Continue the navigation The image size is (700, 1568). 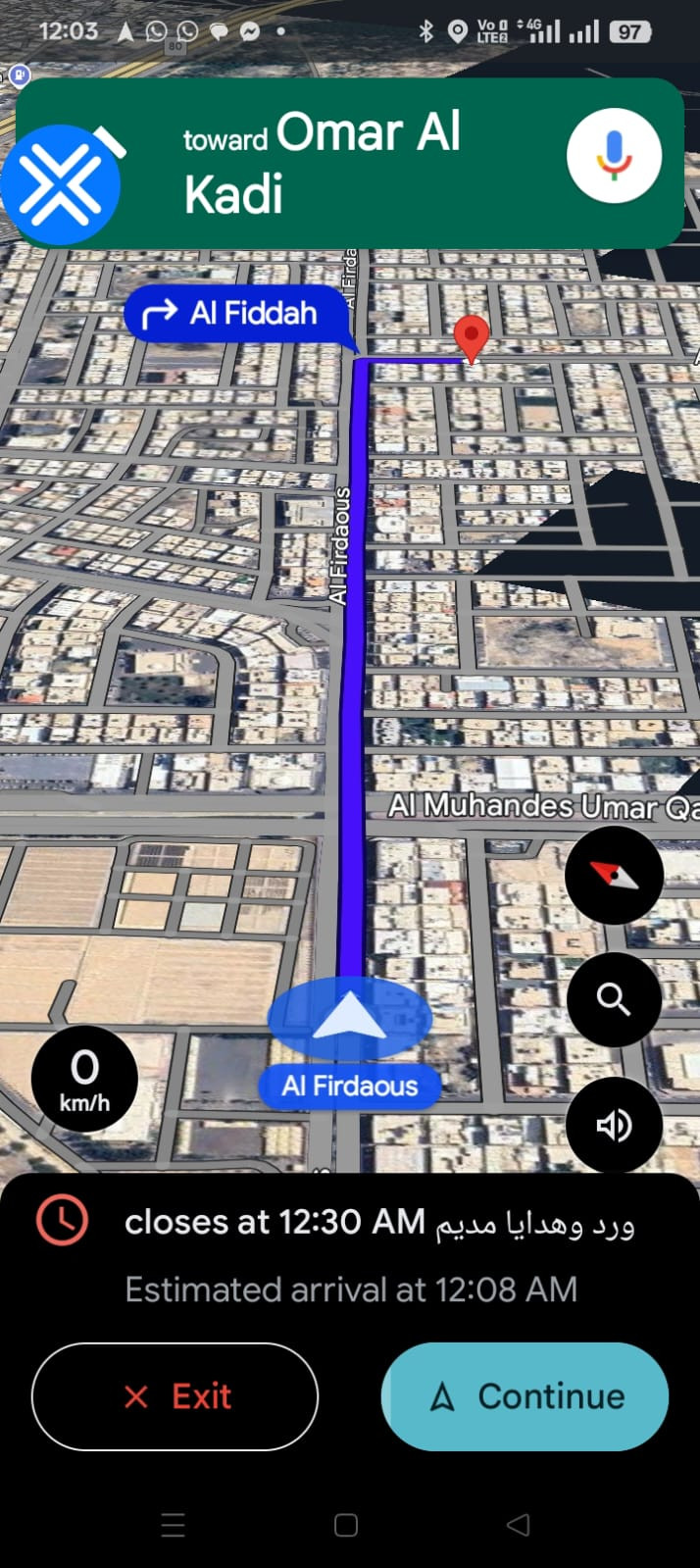[x=525, y=1396]
